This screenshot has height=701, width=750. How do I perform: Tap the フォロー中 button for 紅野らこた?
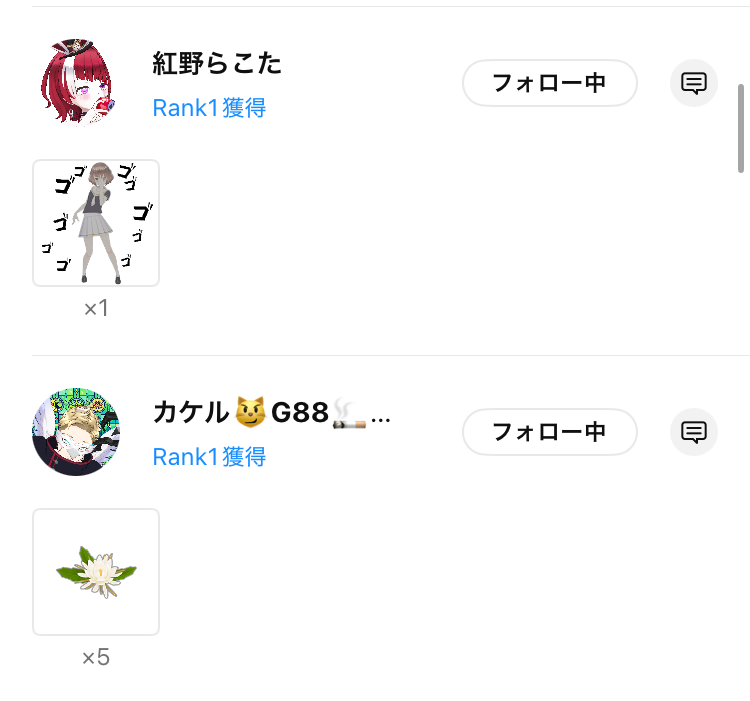pyautogui.click(x=549, y=83)
